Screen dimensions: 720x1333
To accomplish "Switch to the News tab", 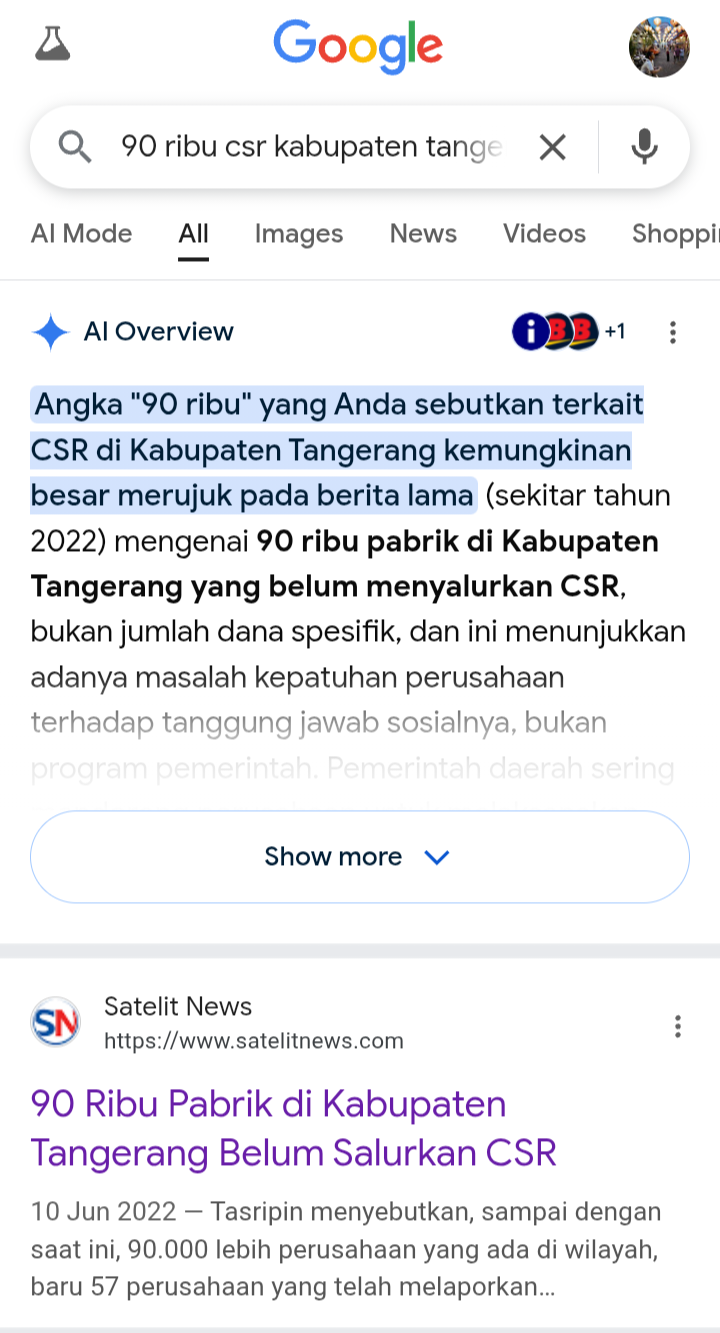I will coord(423,233).
